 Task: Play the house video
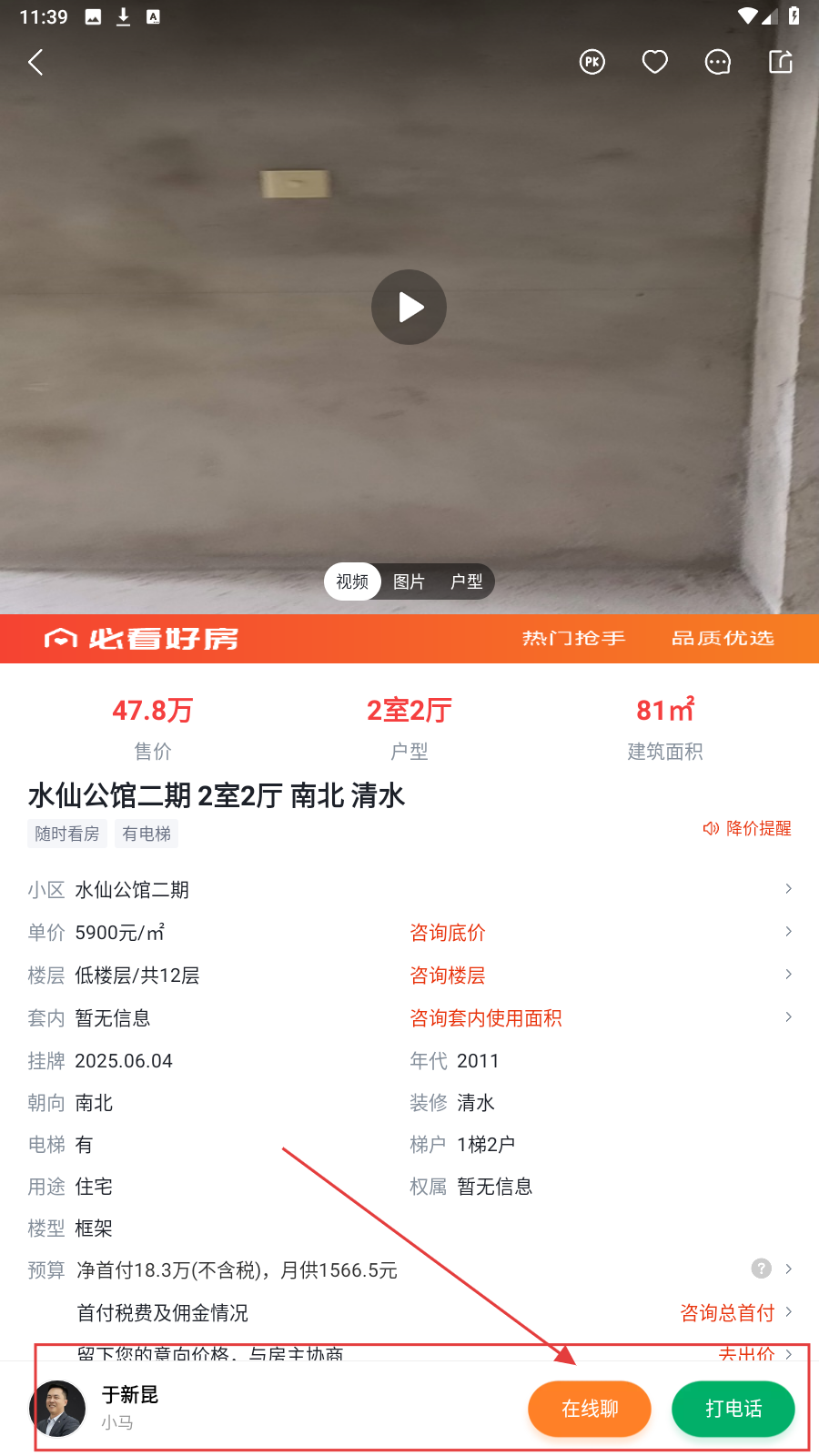[x=409, y=308]
